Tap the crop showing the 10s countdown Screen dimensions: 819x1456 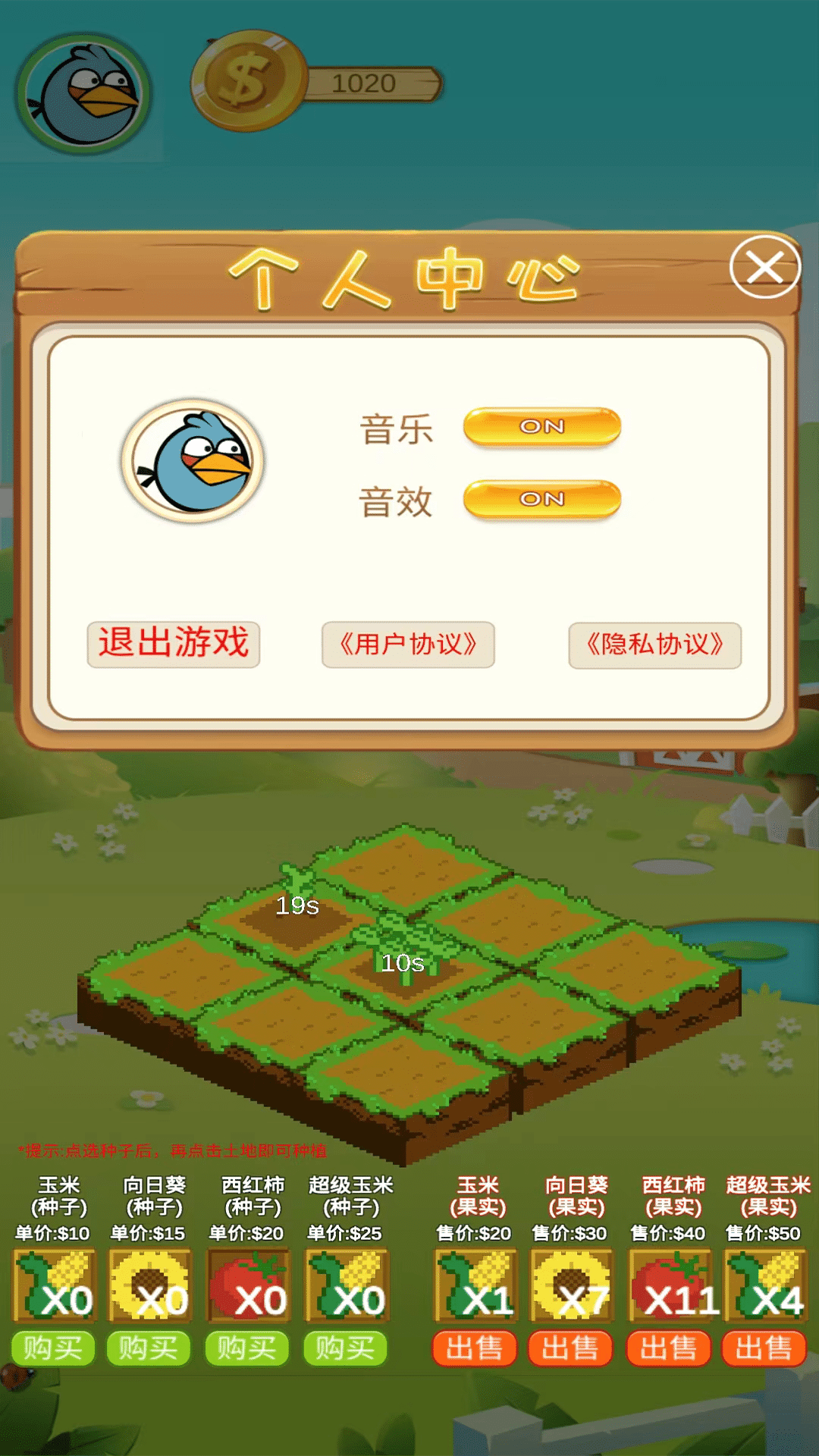[403, 963]
